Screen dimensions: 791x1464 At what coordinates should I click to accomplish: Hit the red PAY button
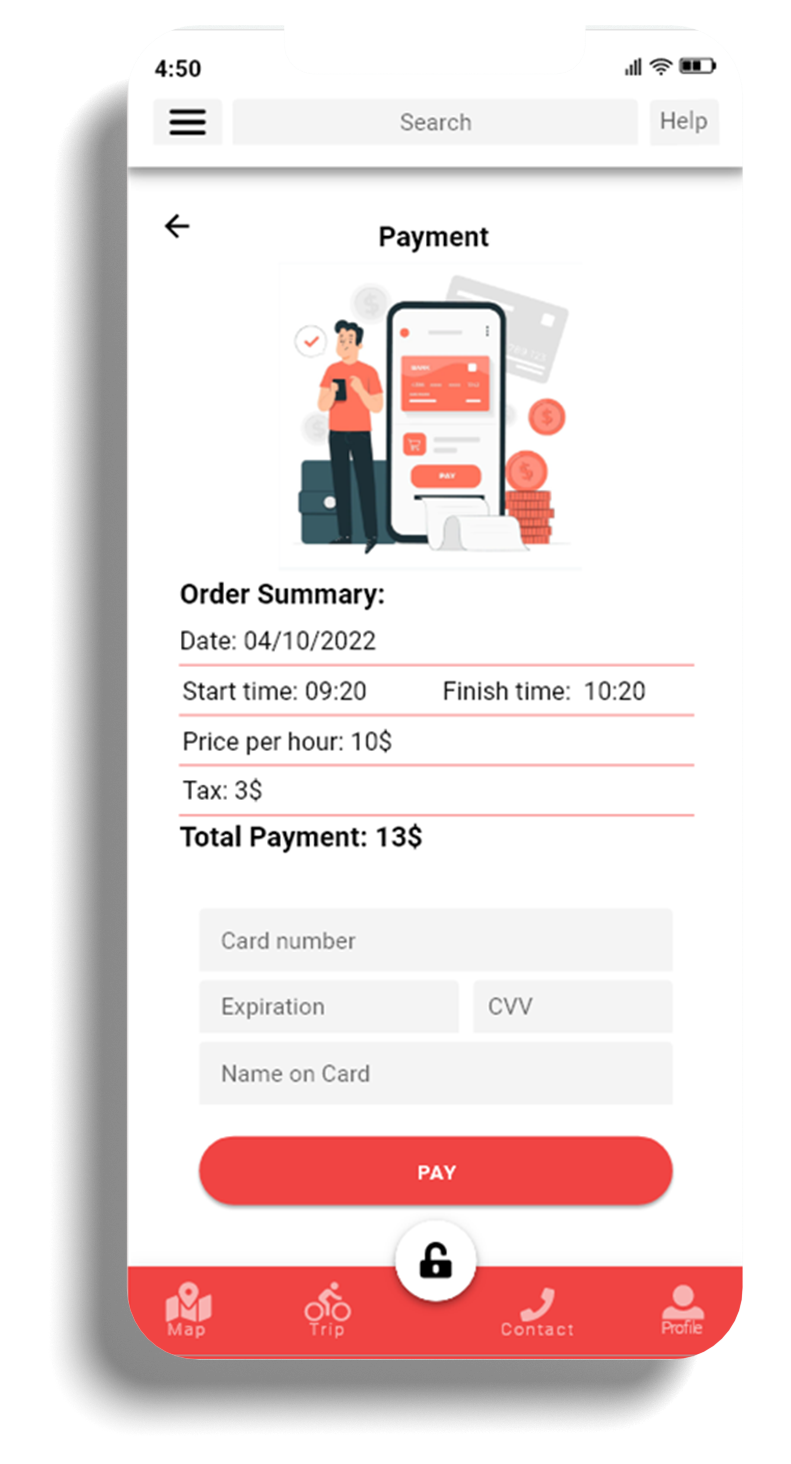pos(435,1171)
